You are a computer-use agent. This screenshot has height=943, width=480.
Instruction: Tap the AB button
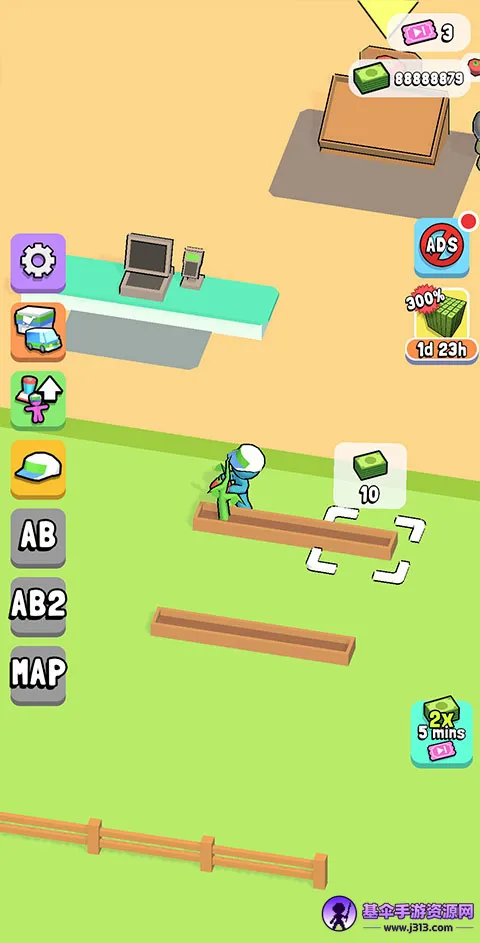coord(38,538)
